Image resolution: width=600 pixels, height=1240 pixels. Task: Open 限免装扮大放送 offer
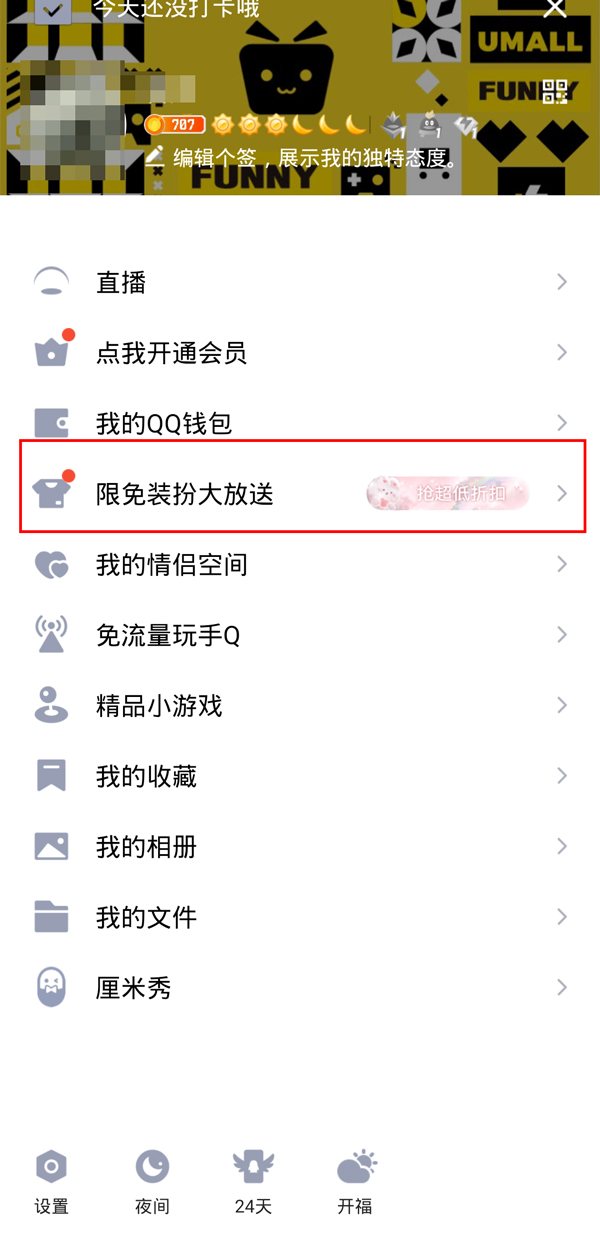coord(300,494)
